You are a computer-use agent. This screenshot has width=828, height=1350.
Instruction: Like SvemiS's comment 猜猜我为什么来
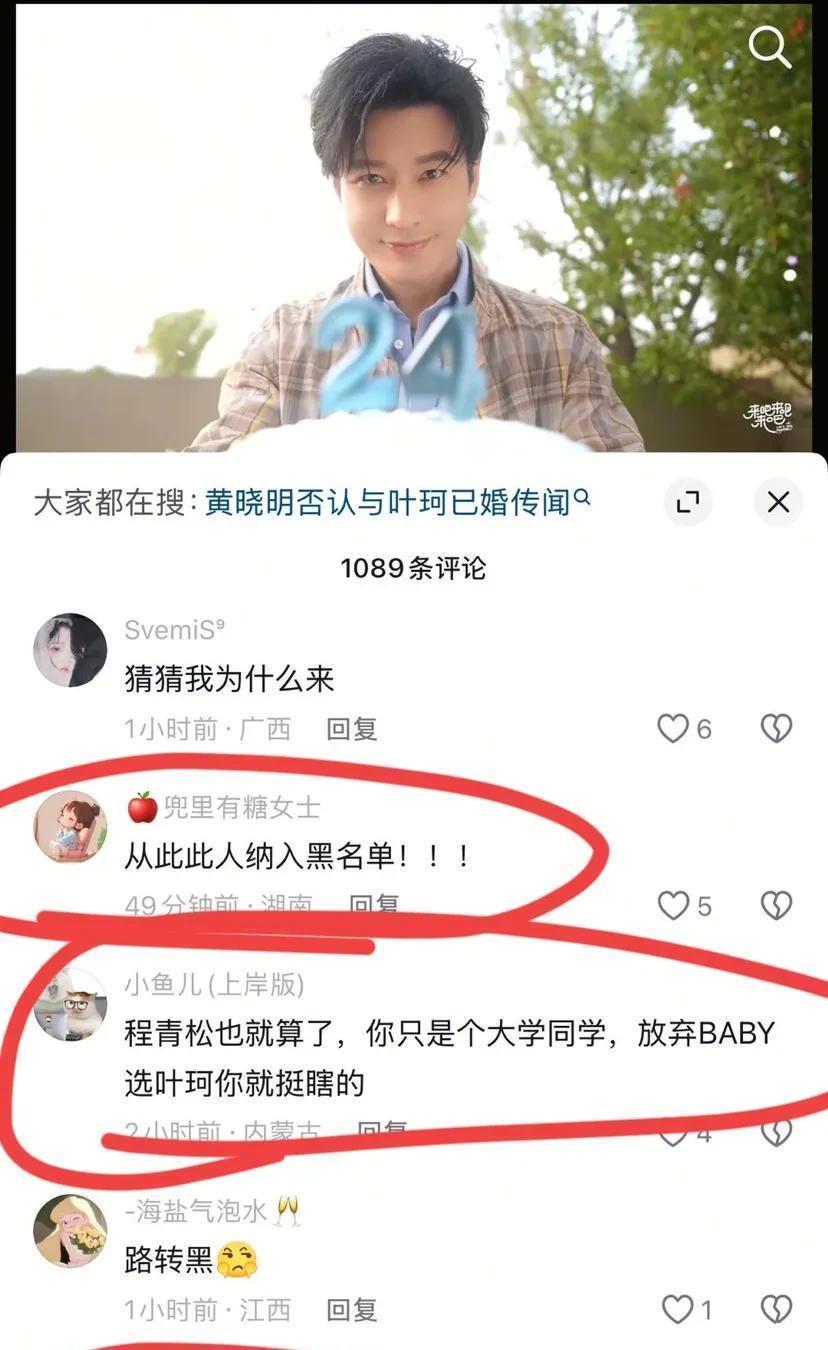(673, 729)
